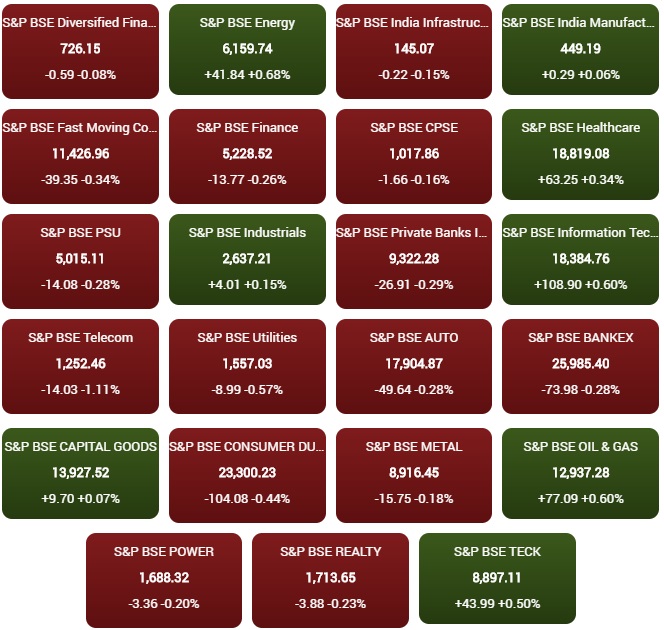664x630 pixels.
Task: View the S&P BSE Private Banks card
Action: pyautogui.click(x=414, y=261)
